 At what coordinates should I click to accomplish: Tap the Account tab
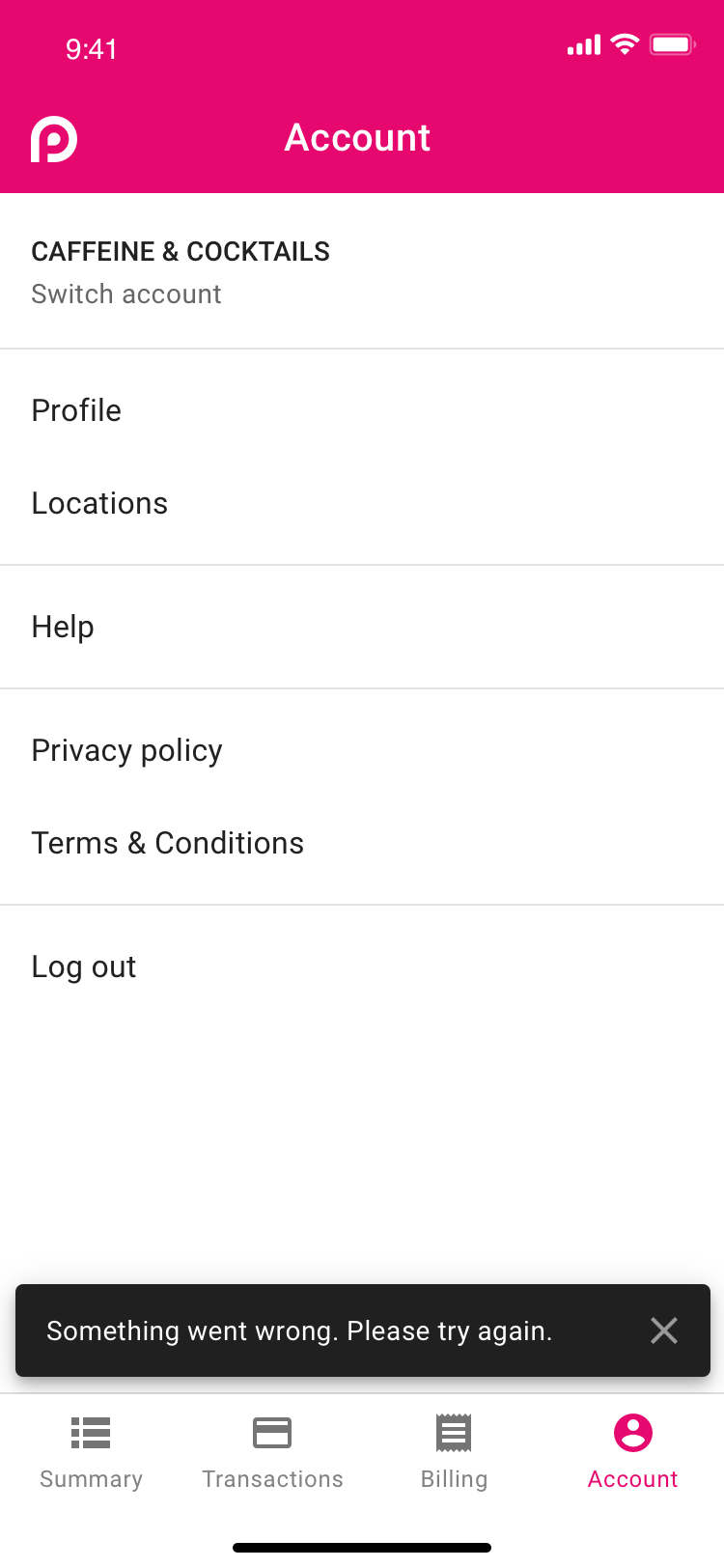coord(633,1452)
